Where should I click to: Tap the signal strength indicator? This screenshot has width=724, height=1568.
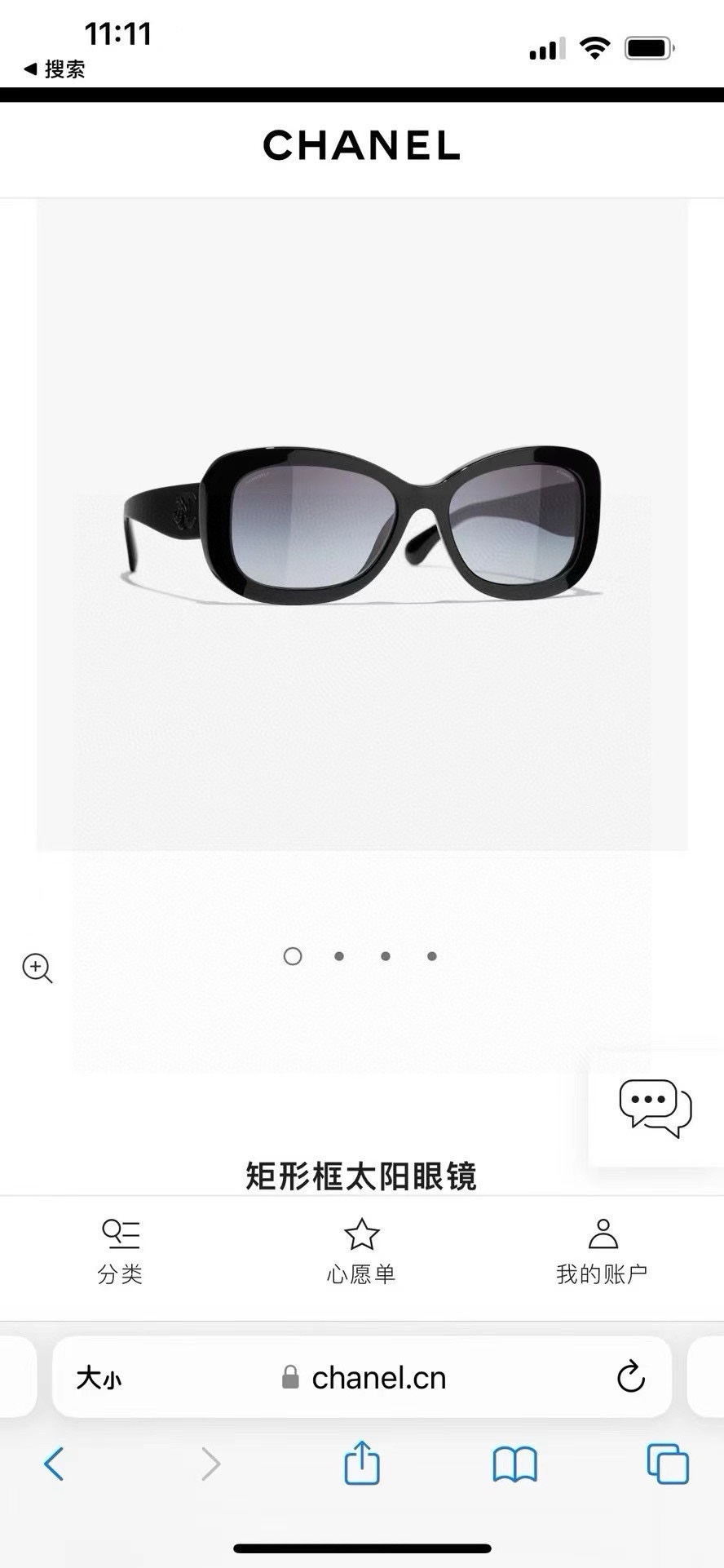pyautogui.click(x=545, y=49)
